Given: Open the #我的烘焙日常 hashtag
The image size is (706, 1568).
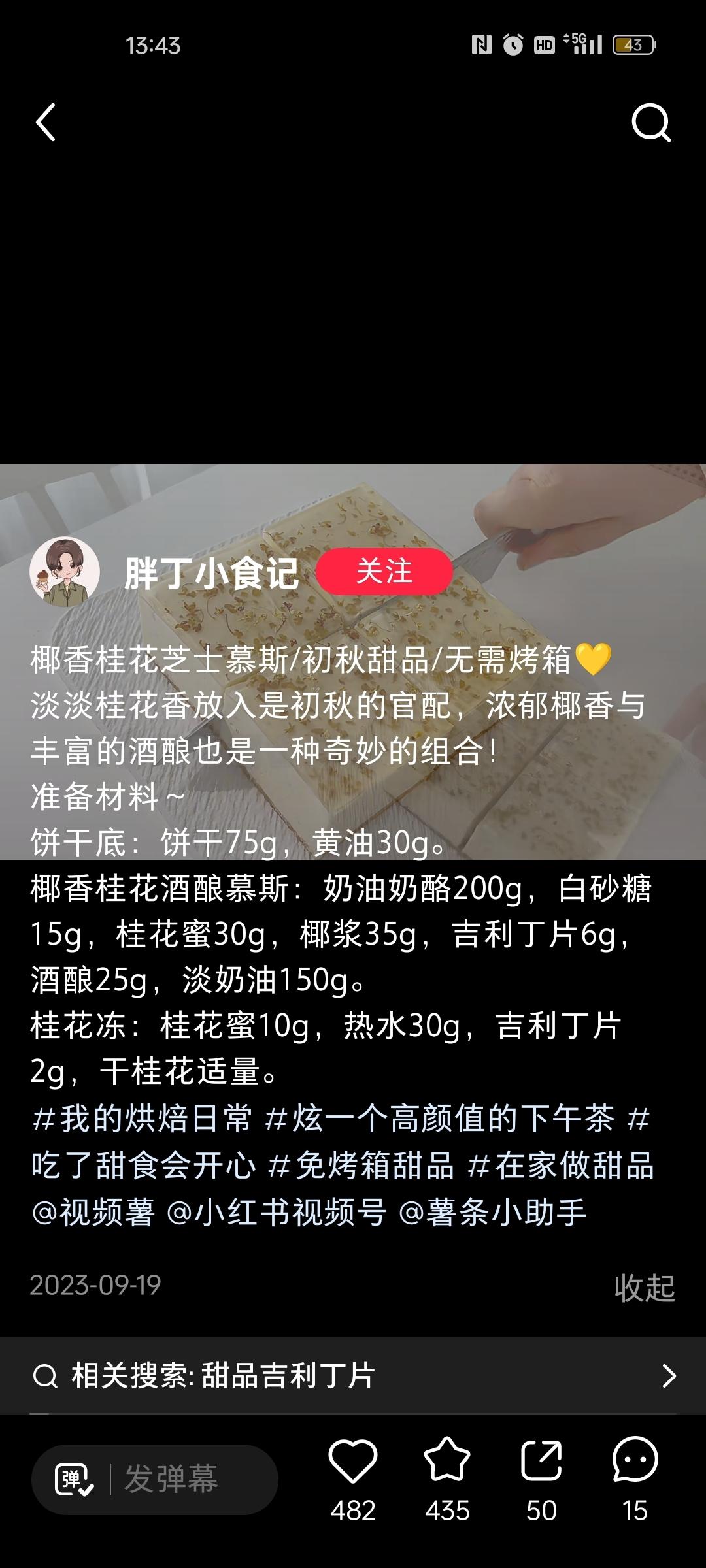Looking at the screenshot, I should 142,1119.
